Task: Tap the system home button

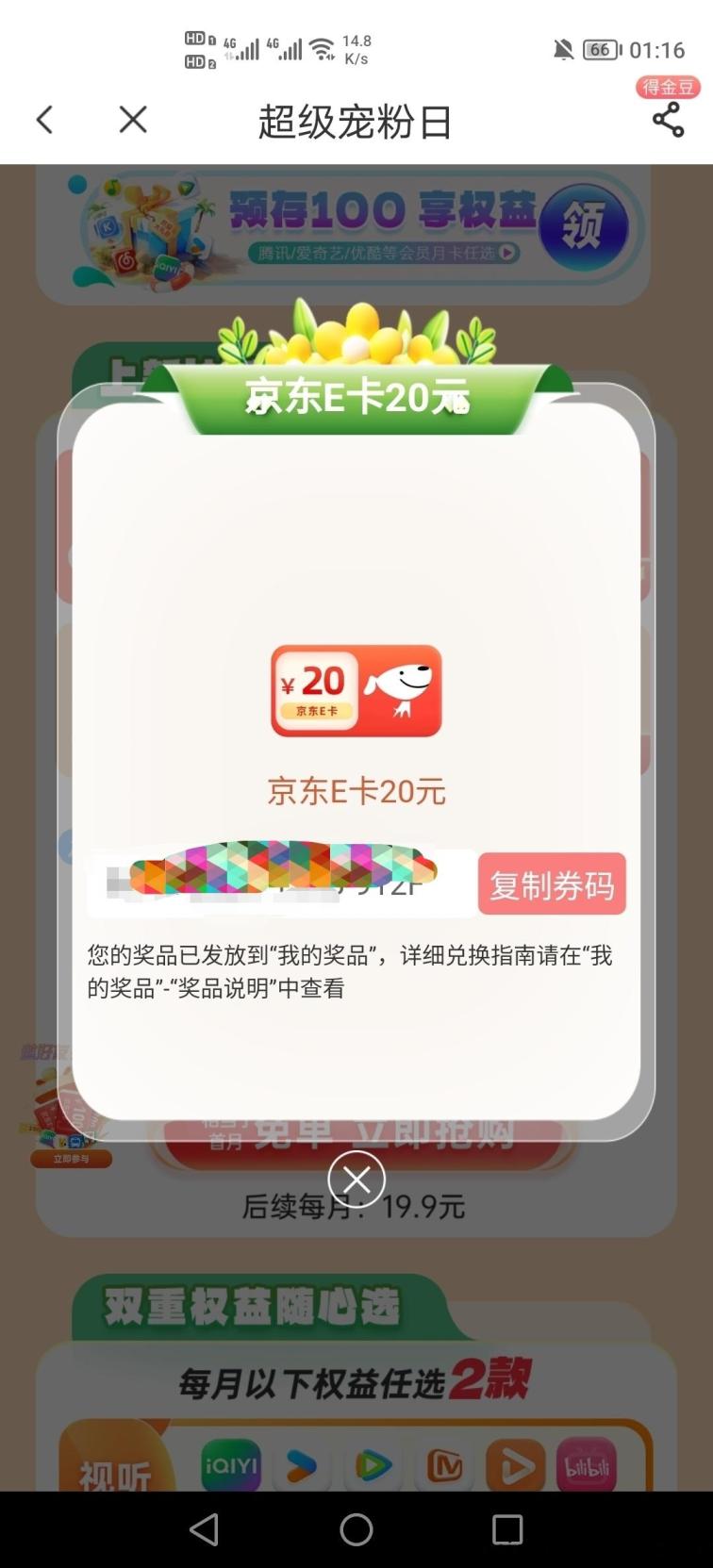Action: click(x=356, y=1529)
